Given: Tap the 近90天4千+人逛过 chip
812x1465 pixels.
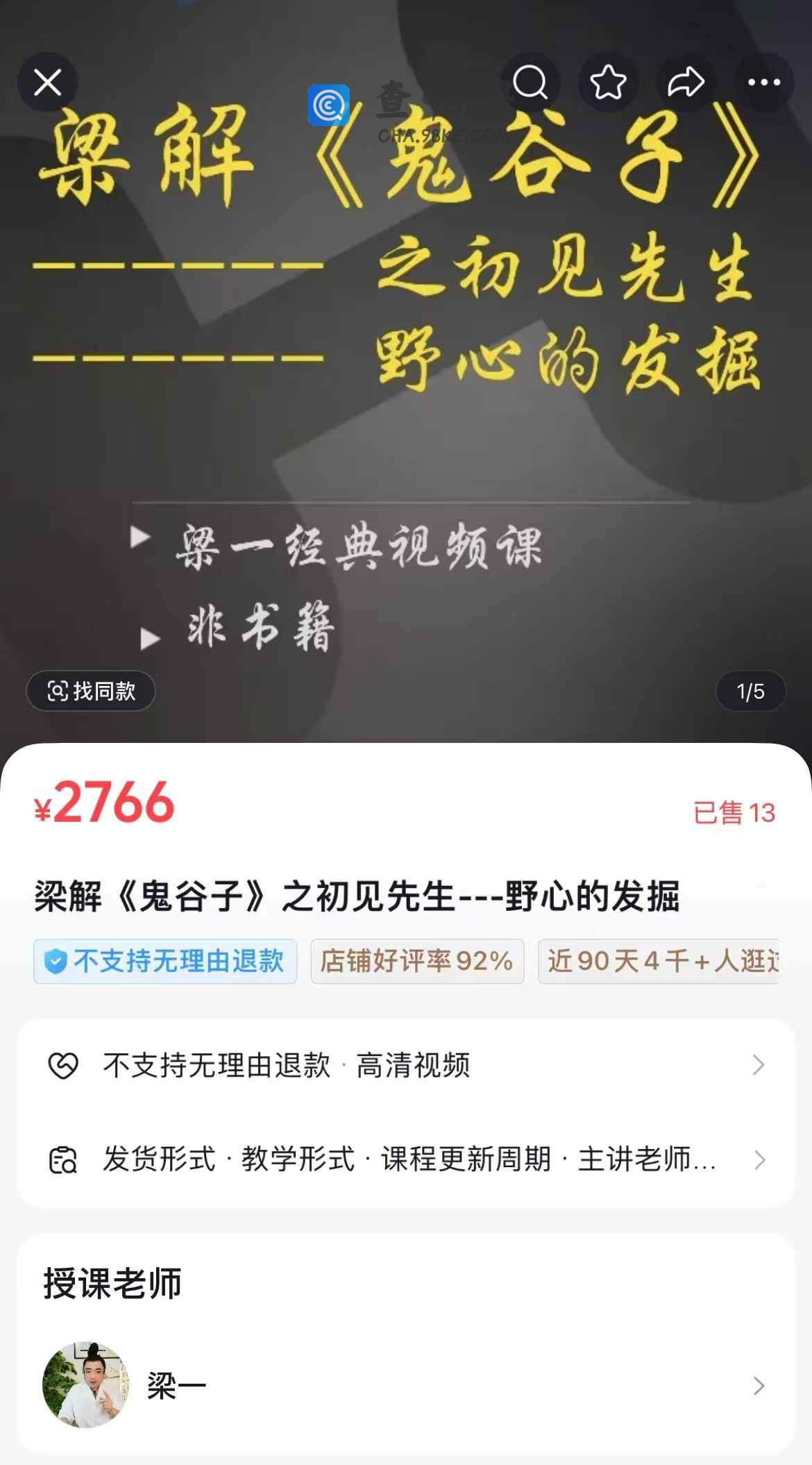Looking at the screenshot, I should [x=659, y=962].
